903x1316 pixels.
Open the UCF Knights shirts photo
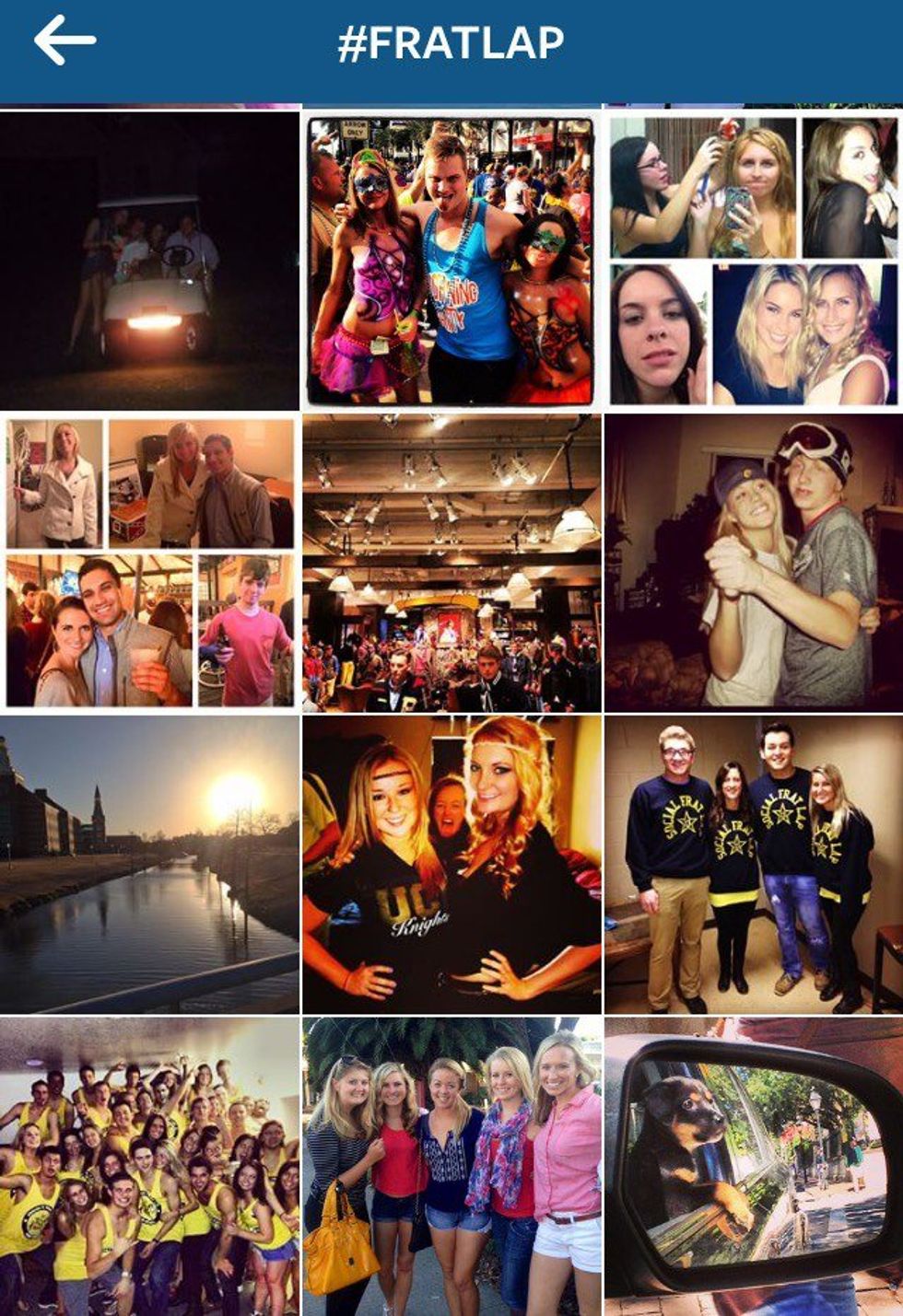451,864
